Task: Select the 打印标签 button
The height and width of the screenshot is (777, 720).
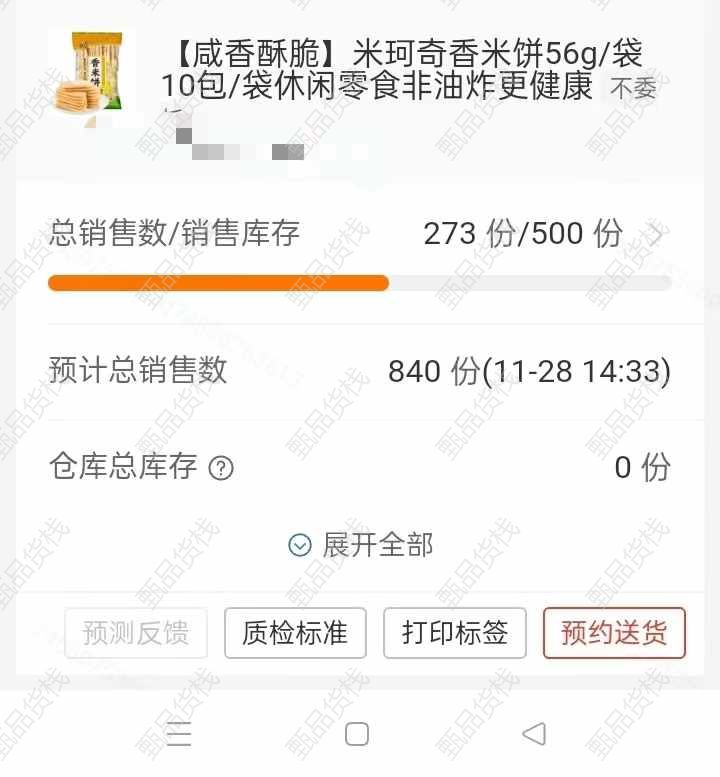Action: [455, 633]
